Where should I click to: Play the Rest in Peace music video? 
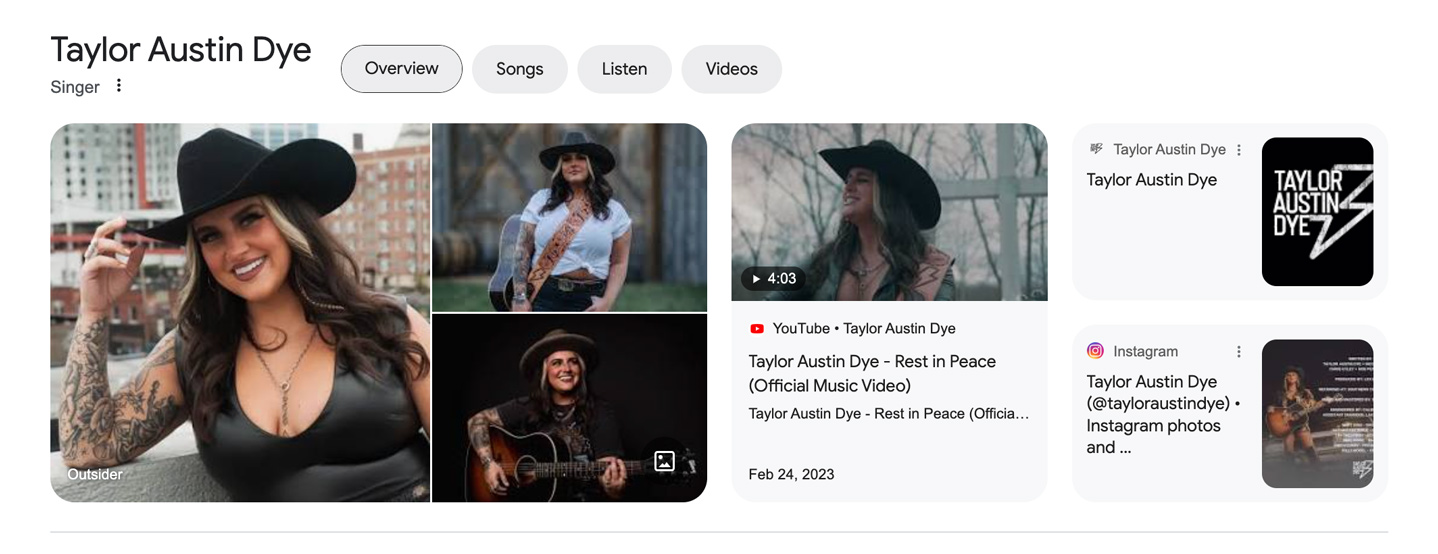tap(889, 212)
